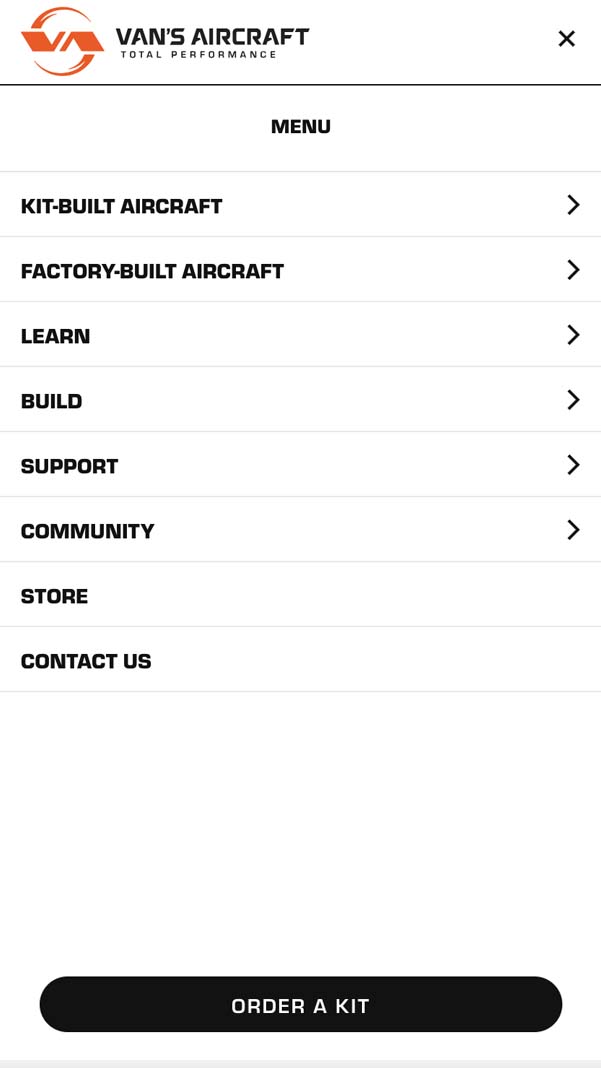
Task: Select the Support menu item
Action: (x=70, y=466)
